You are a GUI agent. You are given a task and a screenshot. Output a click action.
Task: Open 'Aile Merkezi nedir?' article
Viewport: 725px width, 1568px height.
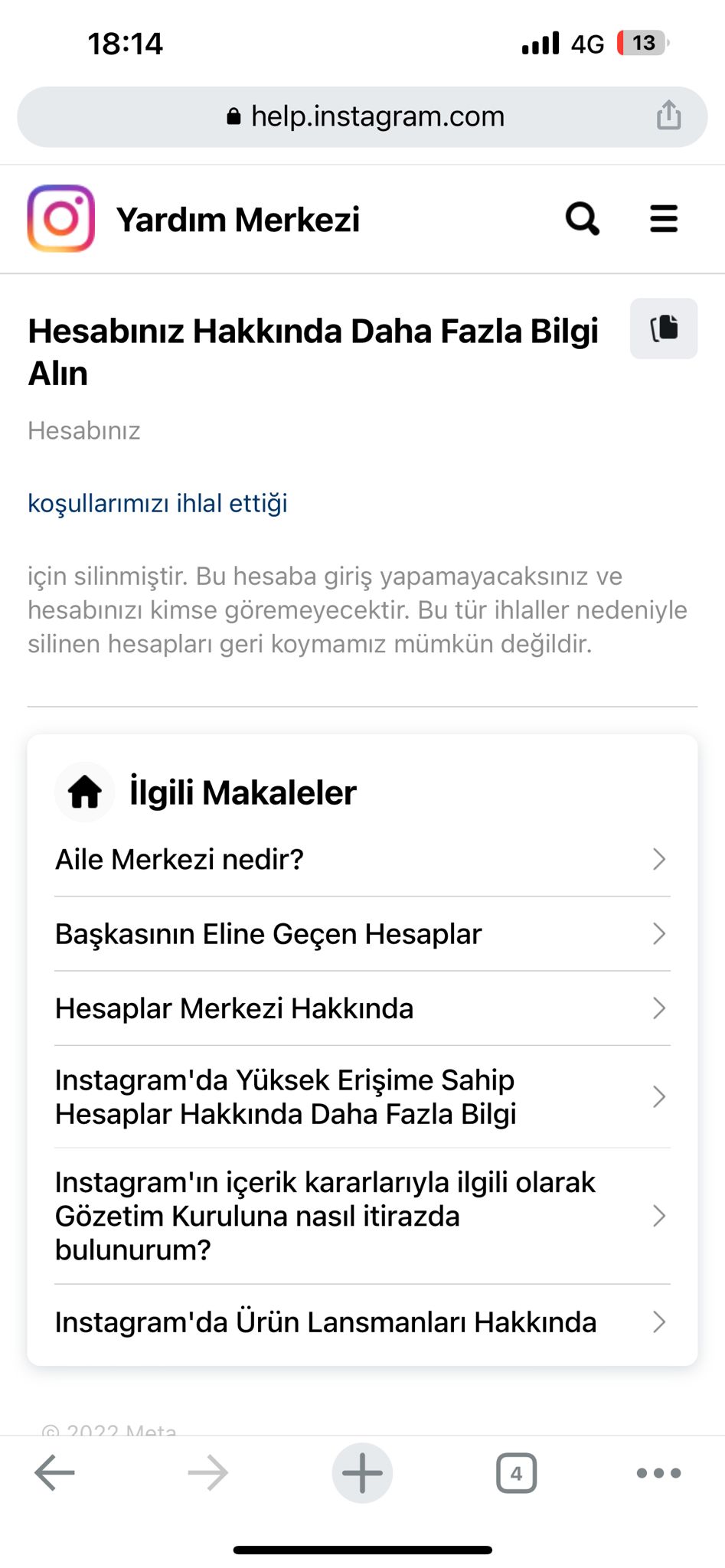pyautogui.click(x=362, y=859)
